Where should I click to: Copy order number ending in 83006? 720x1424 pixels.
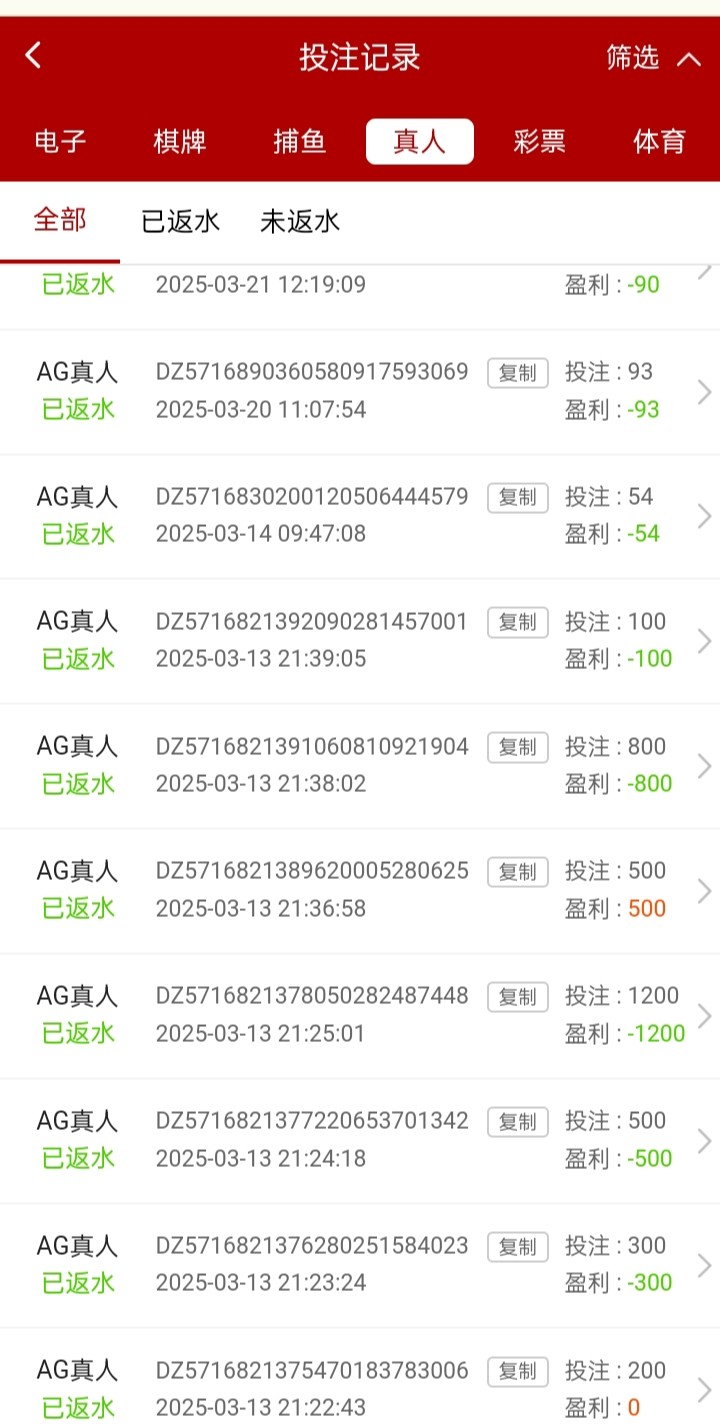click(517, 1371)
